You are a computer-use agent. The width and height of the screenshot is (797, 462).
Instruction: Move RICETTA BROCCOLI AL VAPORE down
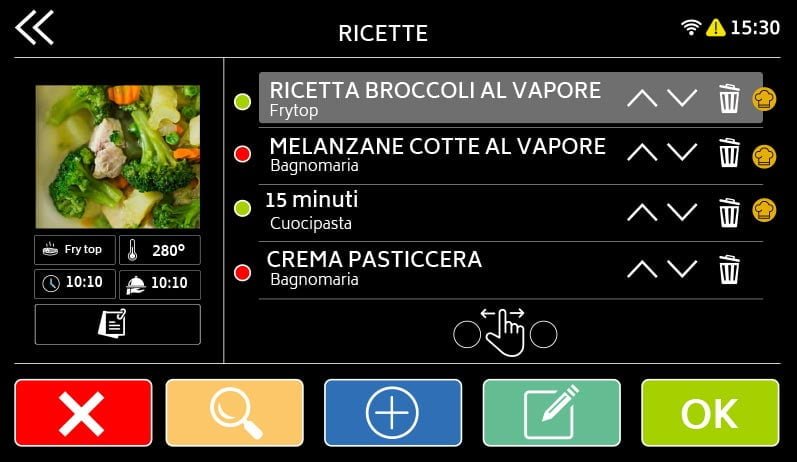click(682, 98)
